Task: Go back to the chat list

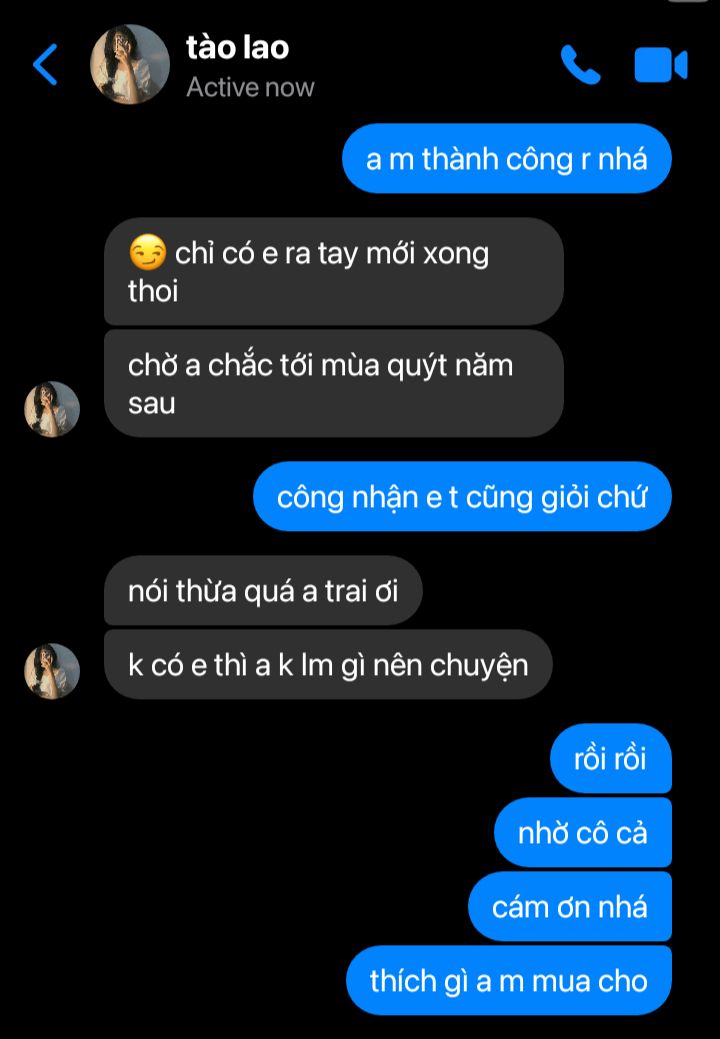Action: 45,65
